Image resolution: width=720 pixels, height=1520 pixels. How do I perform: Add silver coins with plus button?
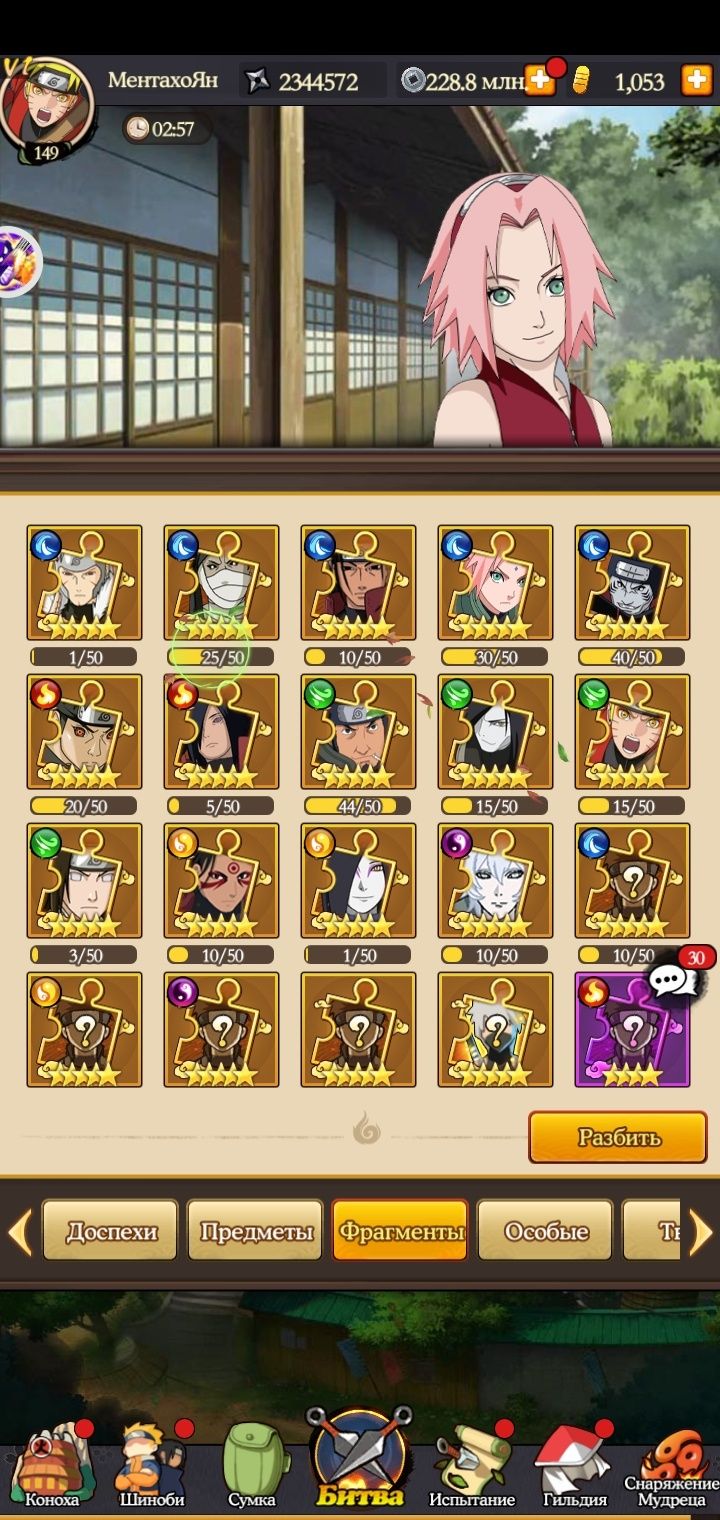click(540, 81)
